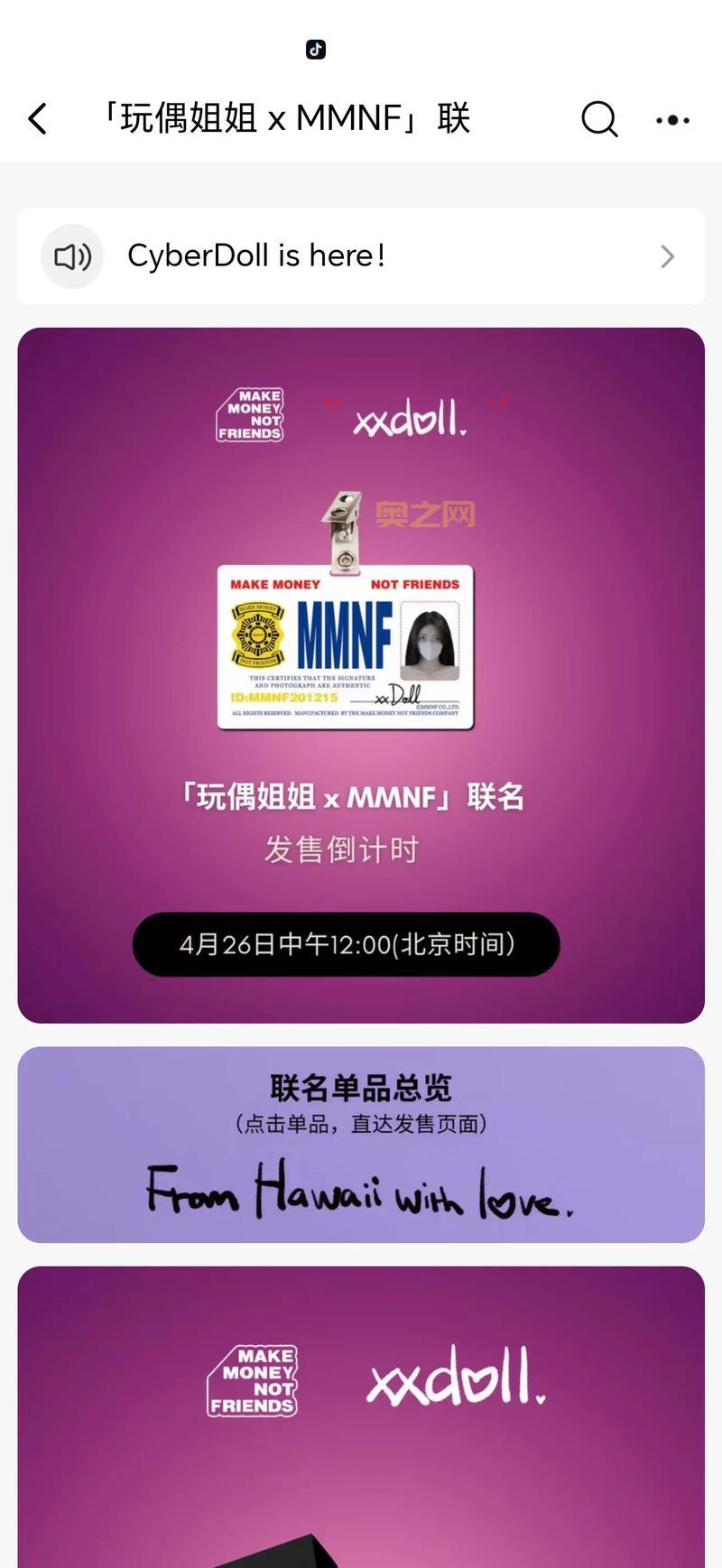Tap the three-dot more options icon
The width and height of the screenshot is (722, 1568).
click(x=671, y=118)
